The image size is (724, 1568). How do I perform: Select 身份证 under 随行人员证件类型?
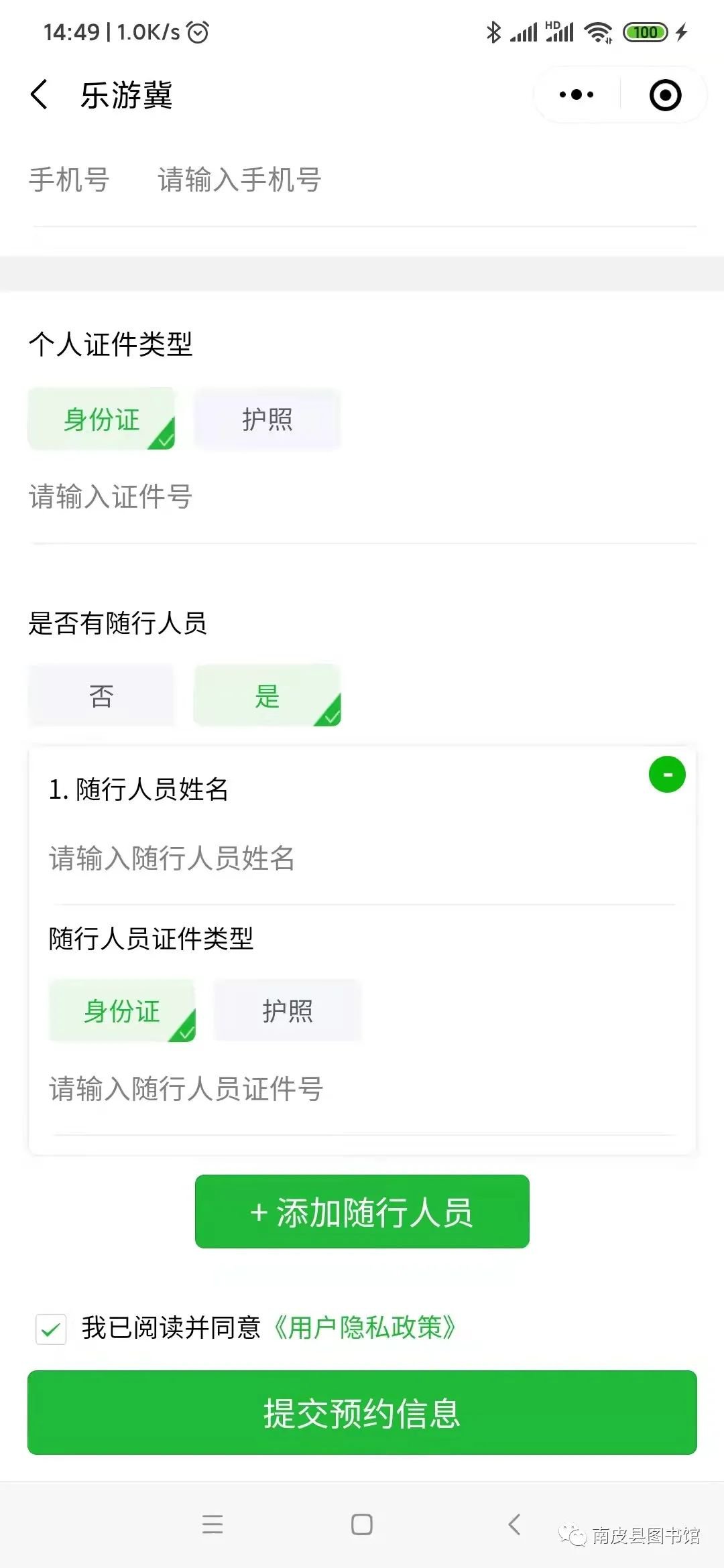[122, 1010]
